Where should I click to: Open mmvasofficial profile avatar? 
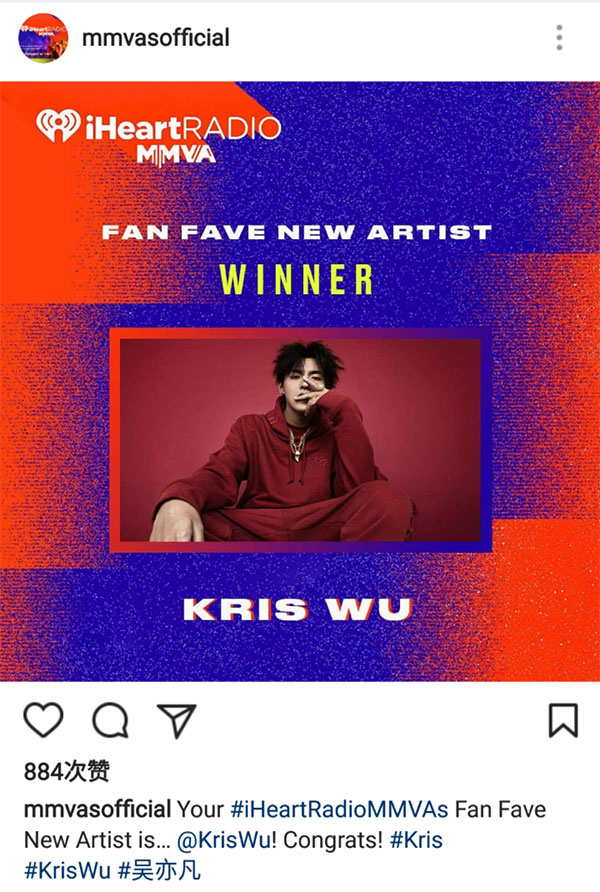click(x=43, y=38)
